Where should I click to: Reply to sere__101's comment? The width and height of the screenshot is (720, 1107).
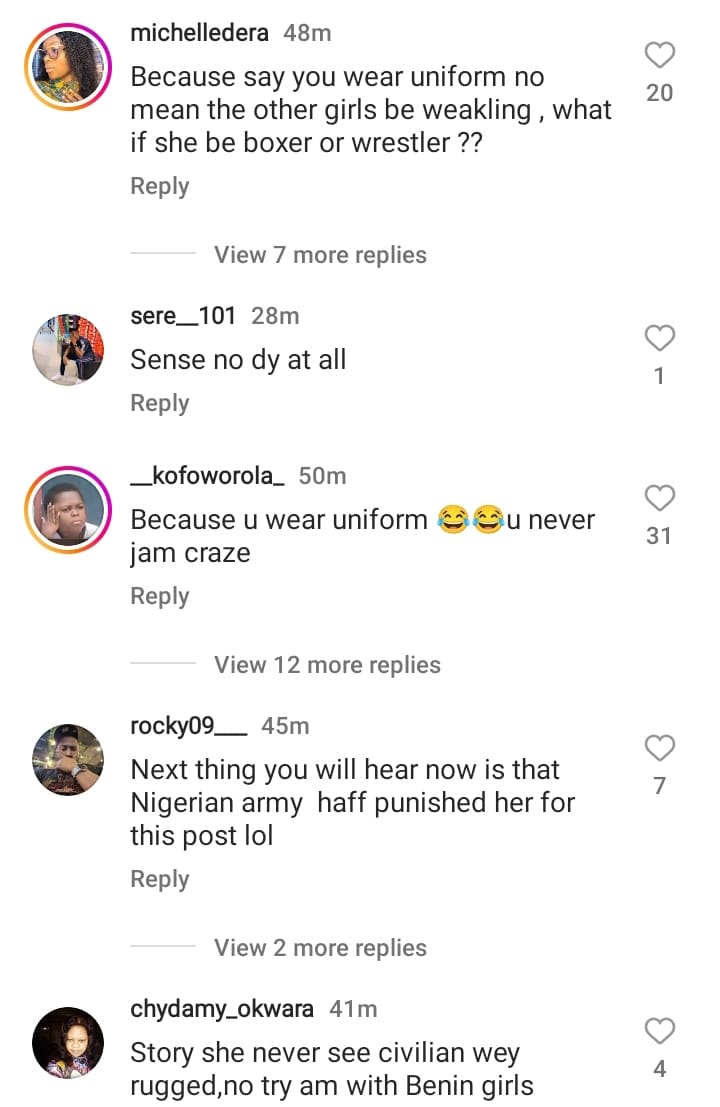point(160,403)
